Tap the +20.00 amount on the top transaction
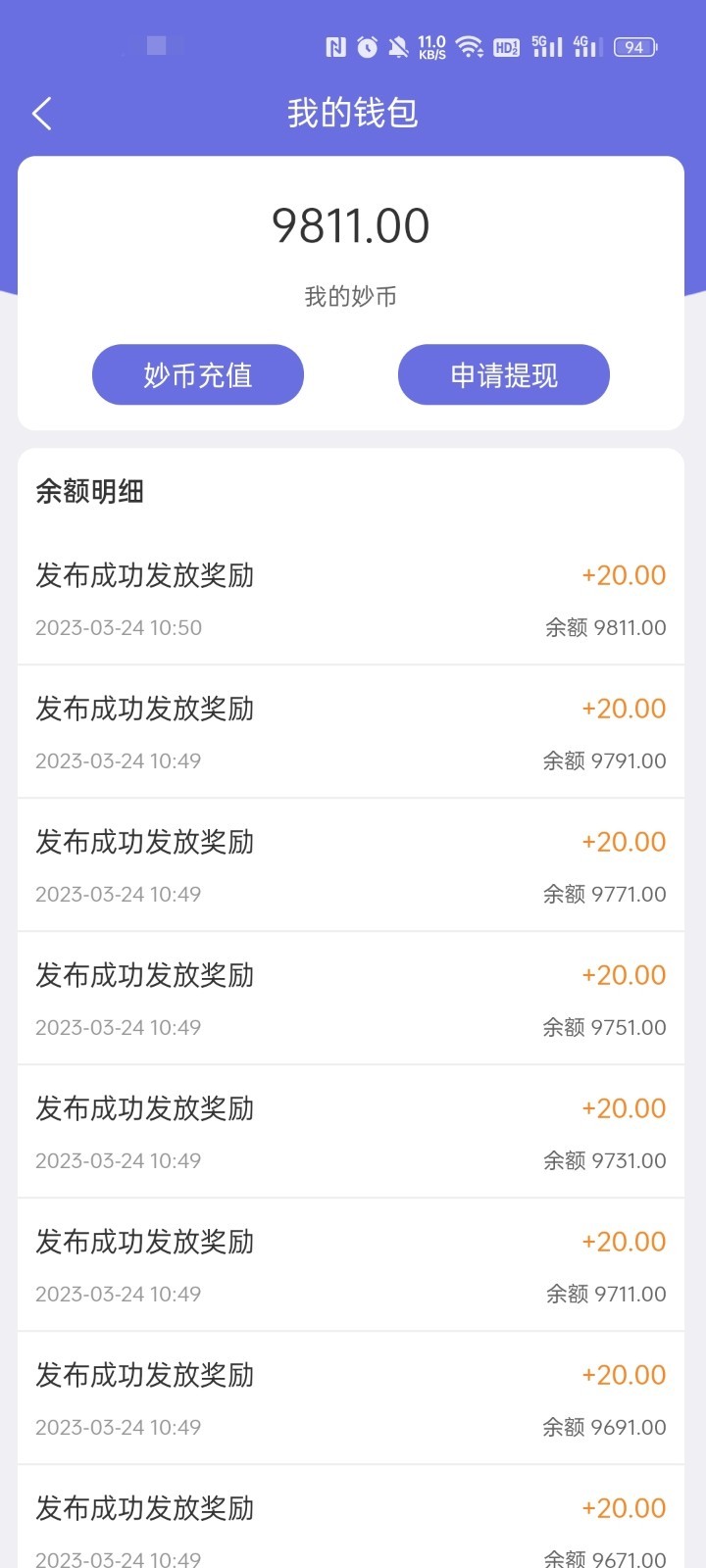The width and height of the screenshot is (706, 1568). tap(623, 575)
